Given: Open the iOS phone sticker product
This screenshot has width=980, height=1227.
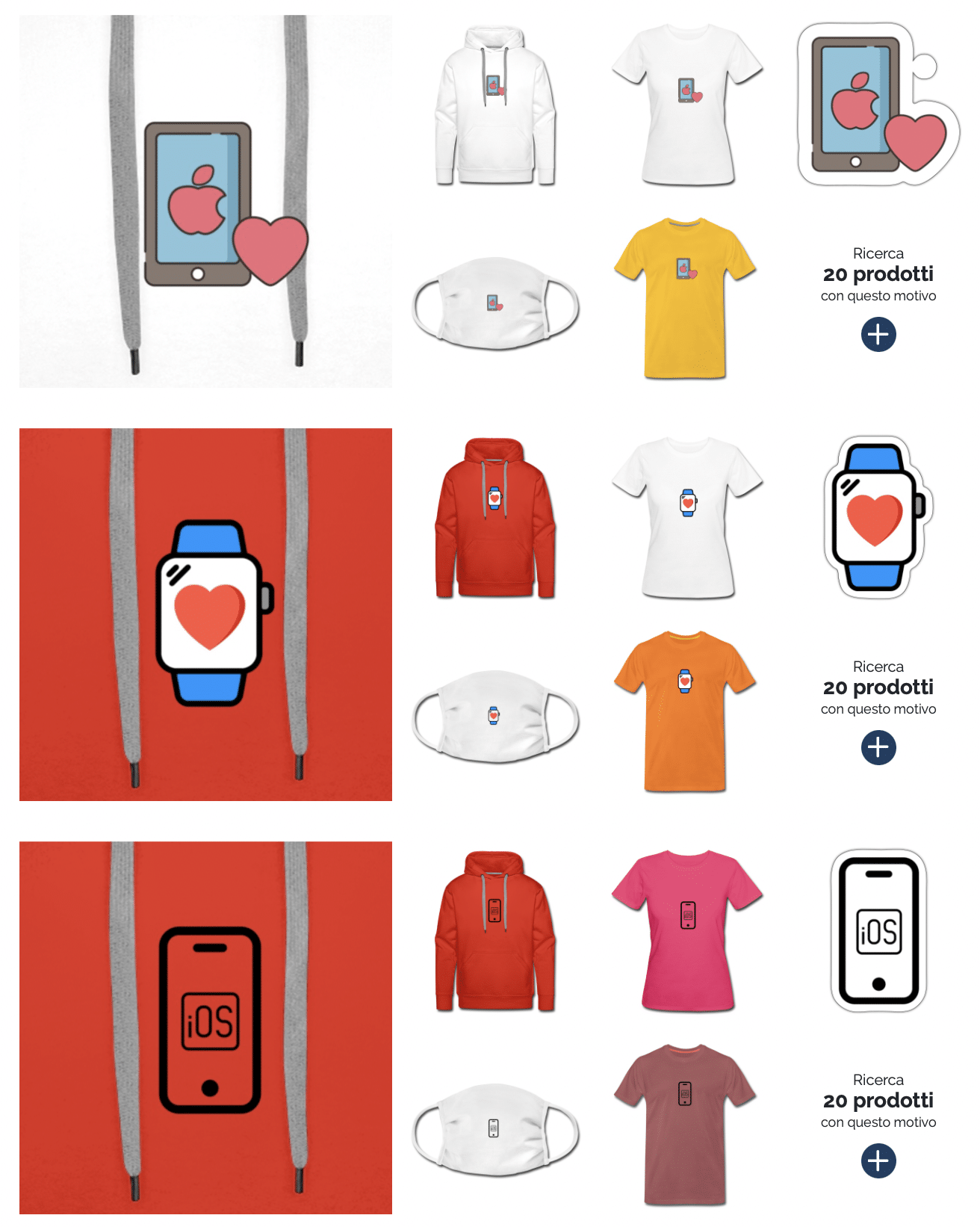Looking at the screenshot, I should tap(878, 930).
